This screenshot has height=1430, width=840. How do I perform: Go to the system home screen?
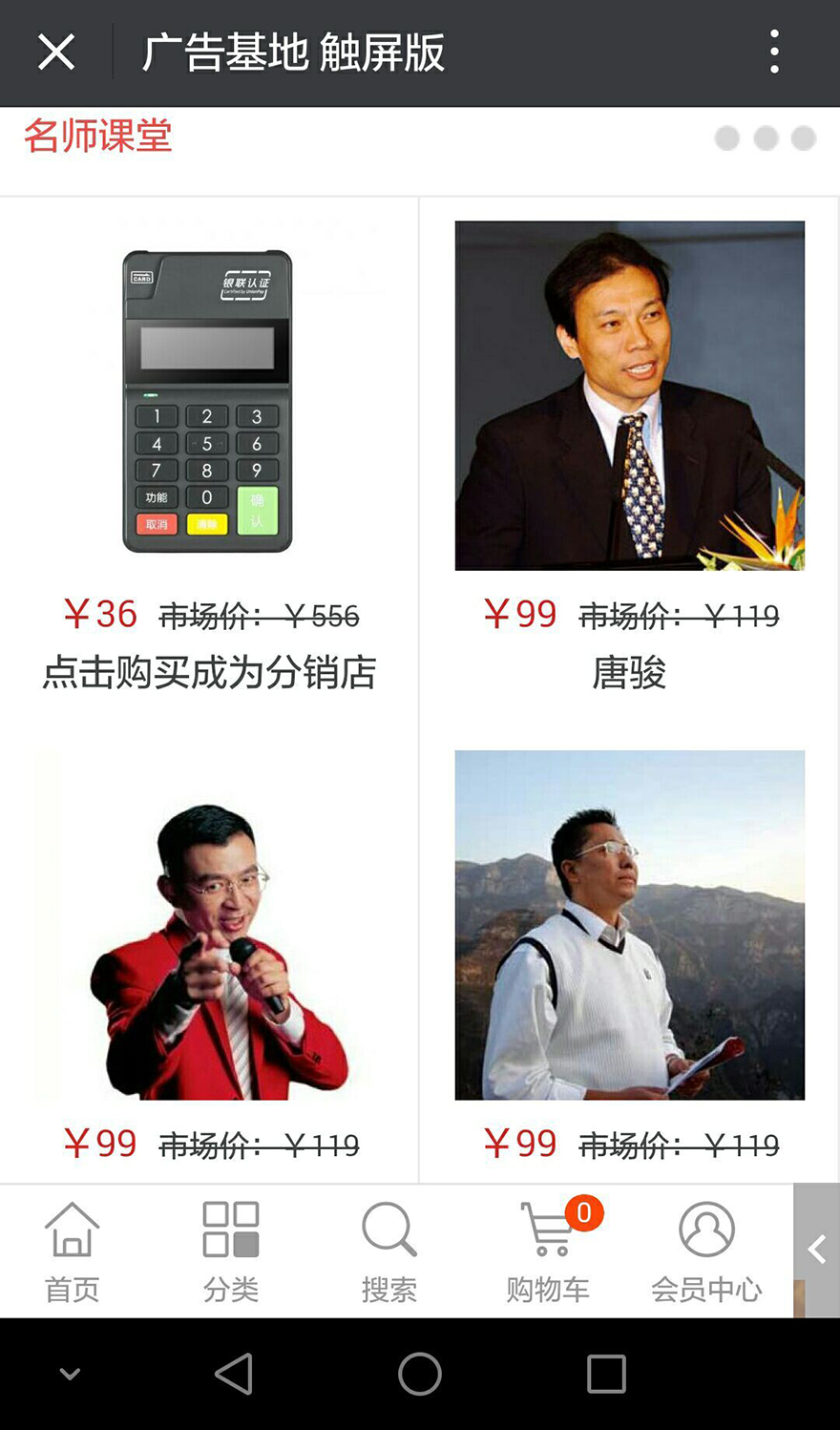tap(420, 1375)
